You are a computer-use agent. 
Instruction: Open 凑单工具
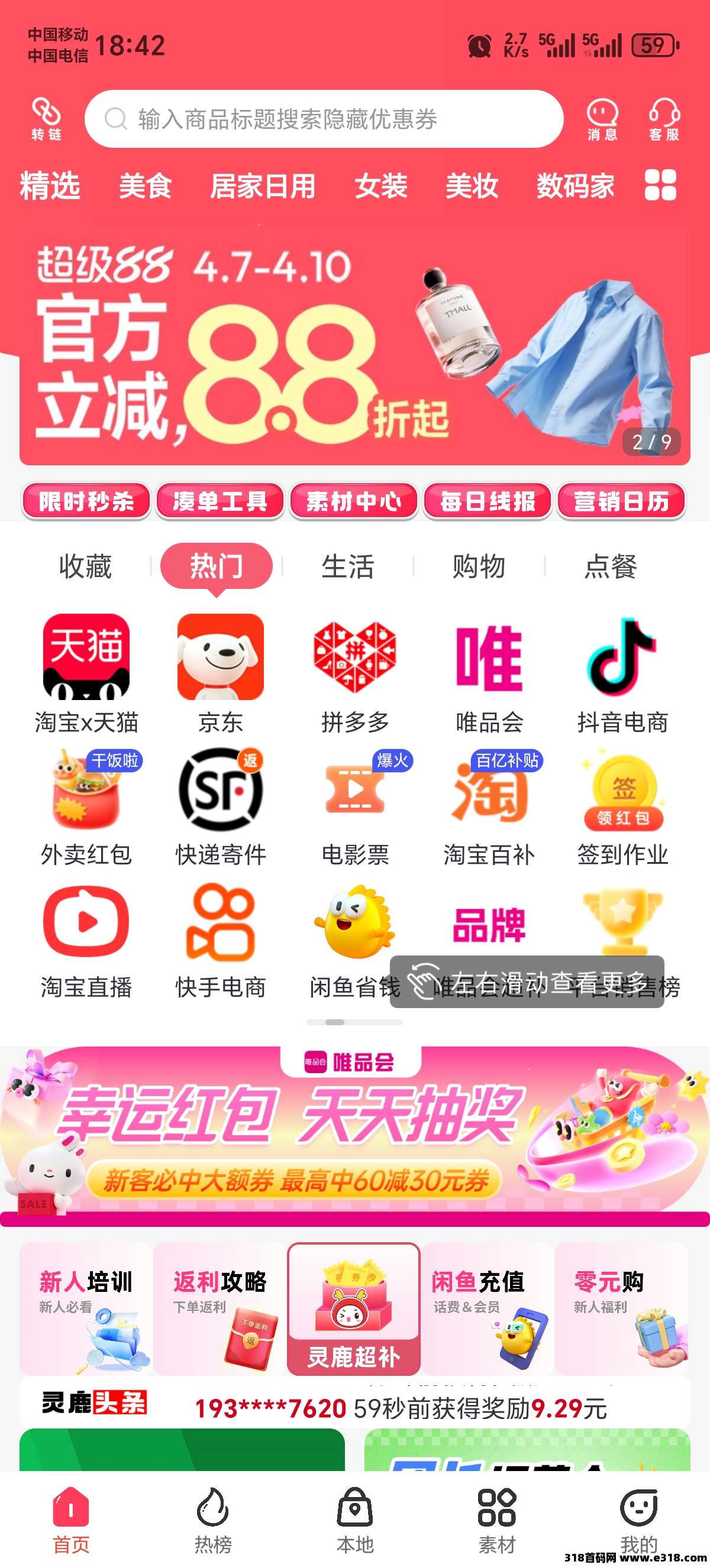220,501
